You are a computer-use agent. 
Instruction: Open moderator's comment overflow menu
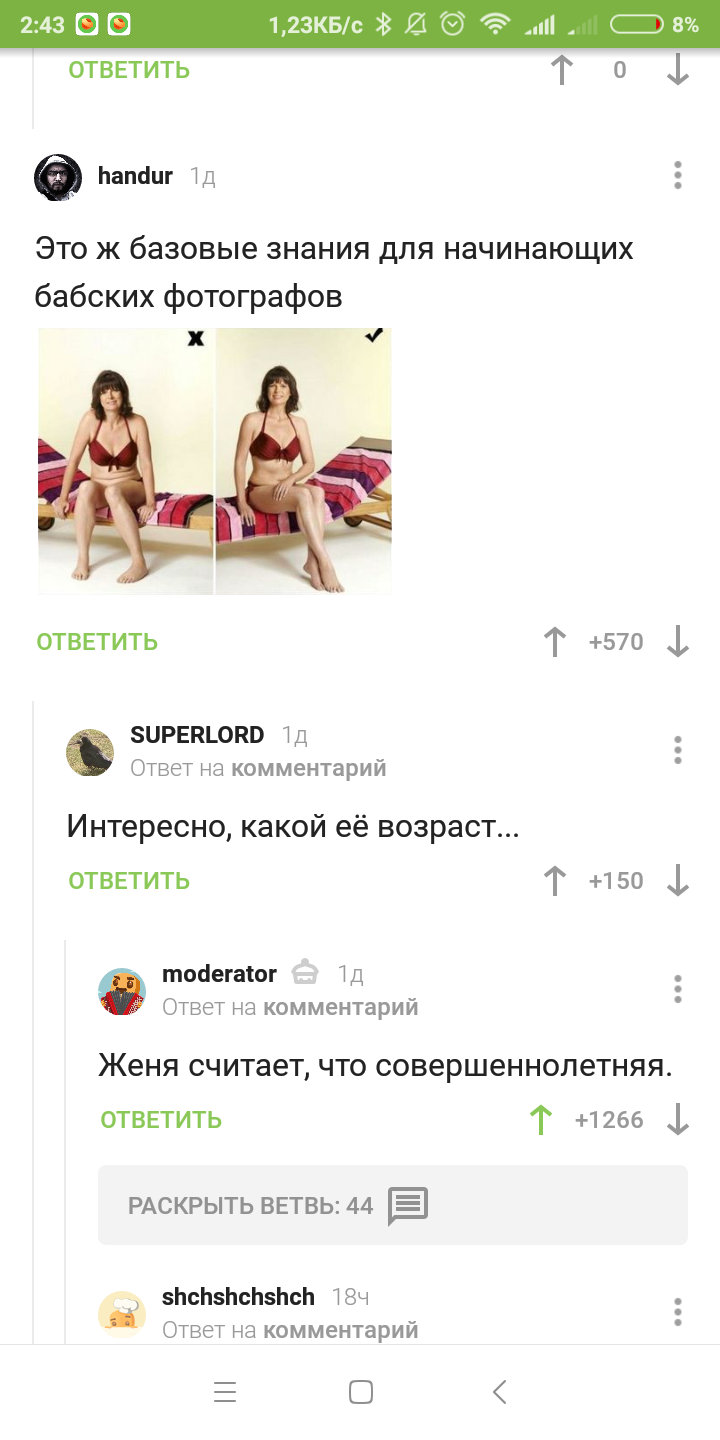click(x=677, y=989)
